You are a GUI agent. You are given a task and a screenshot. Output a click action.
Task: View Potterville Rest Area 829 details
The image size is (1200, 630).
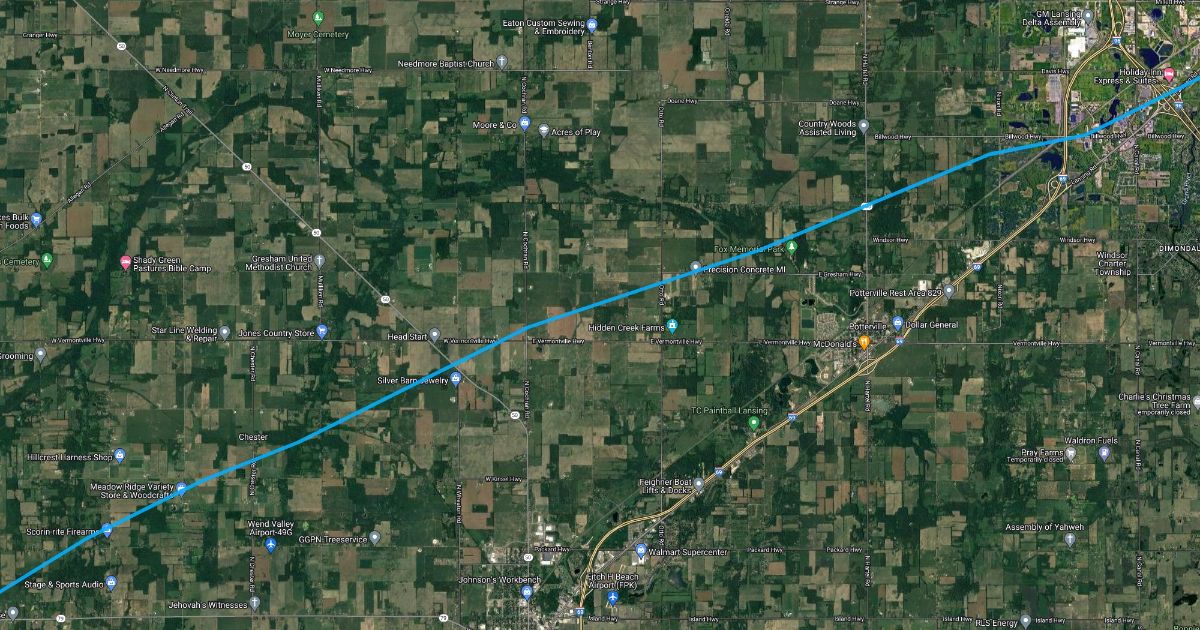[x=949, y=290]
